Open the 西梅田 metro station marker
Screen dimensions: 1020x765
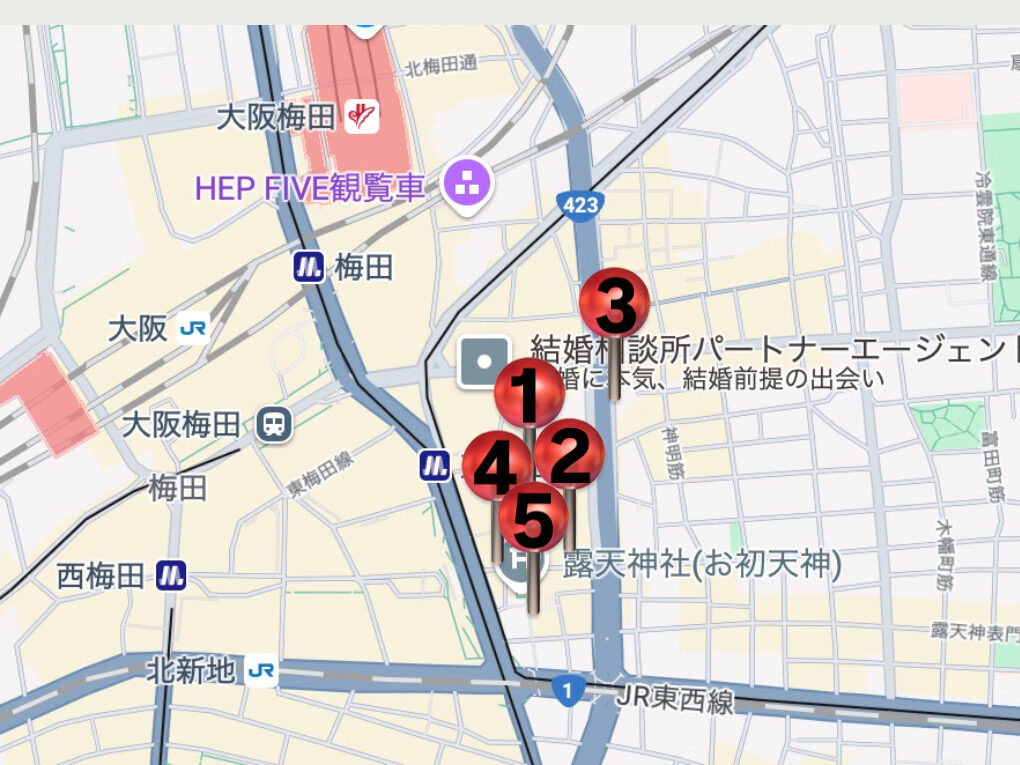point(171,575)
